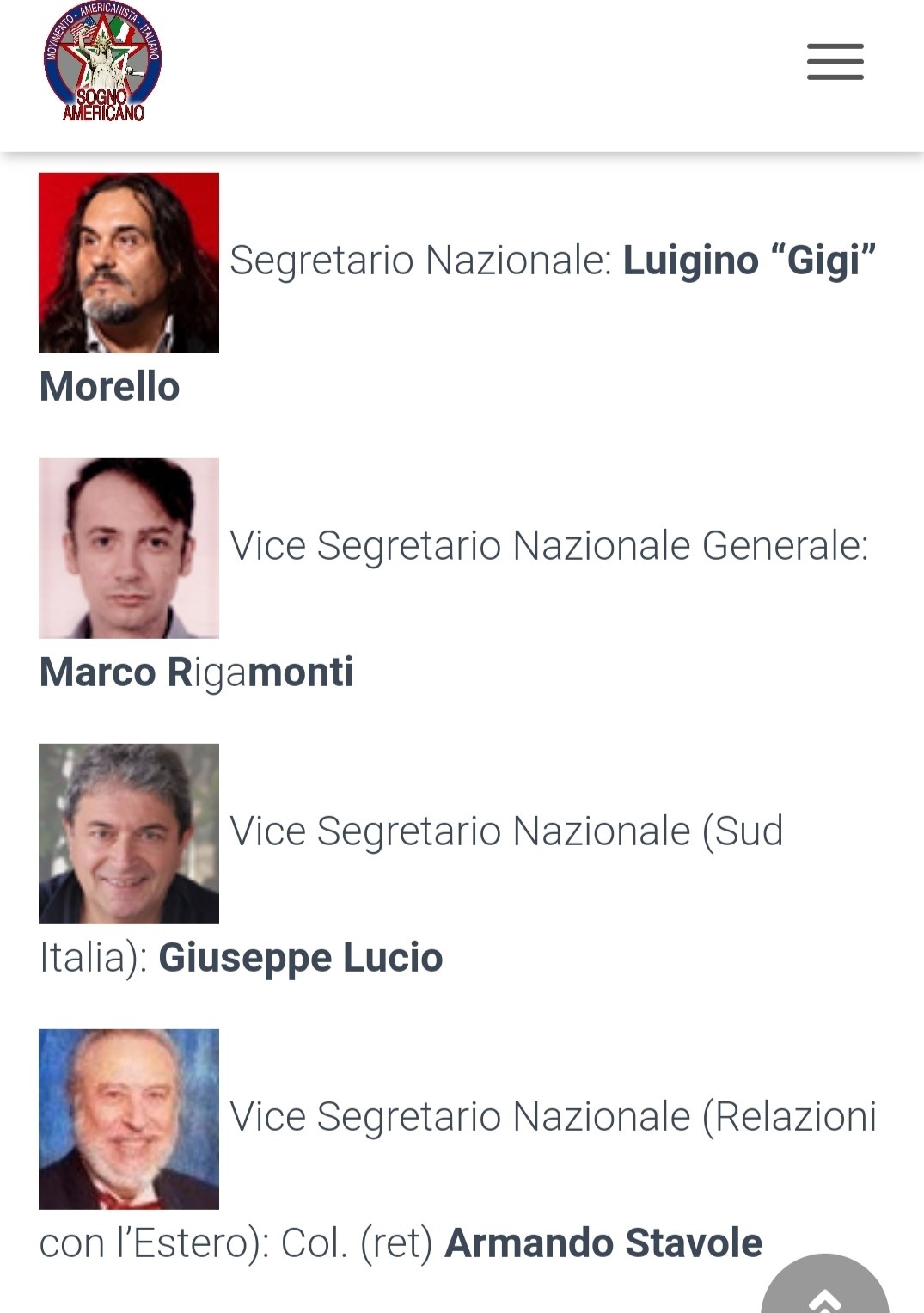Tap the Sogno Americano site logo
This screenshot has width=924, height=1313.
(x=103, y=62)
